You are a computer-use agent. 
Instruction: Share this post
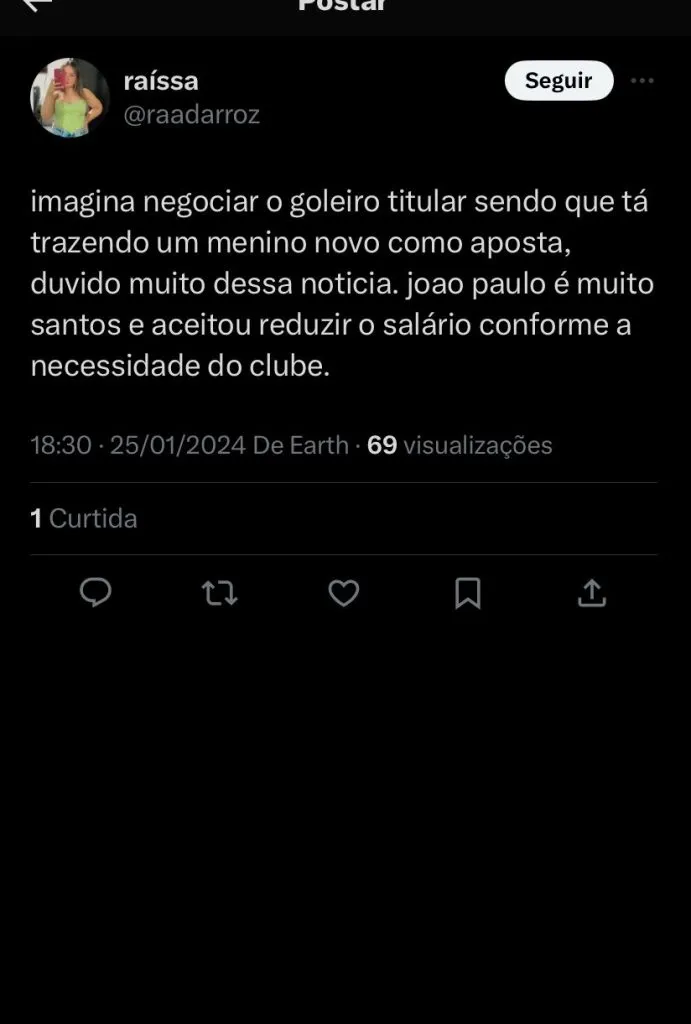(592, 593)
